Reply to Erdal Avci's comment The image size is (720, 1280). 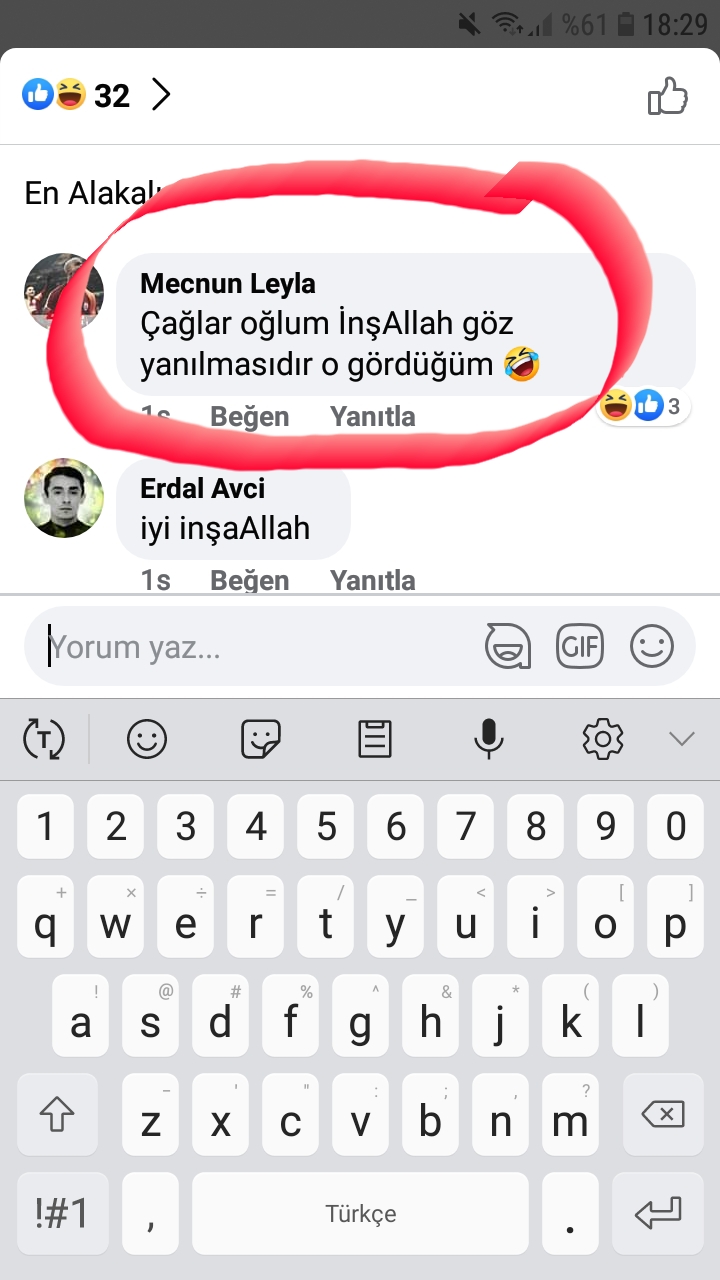373,580
